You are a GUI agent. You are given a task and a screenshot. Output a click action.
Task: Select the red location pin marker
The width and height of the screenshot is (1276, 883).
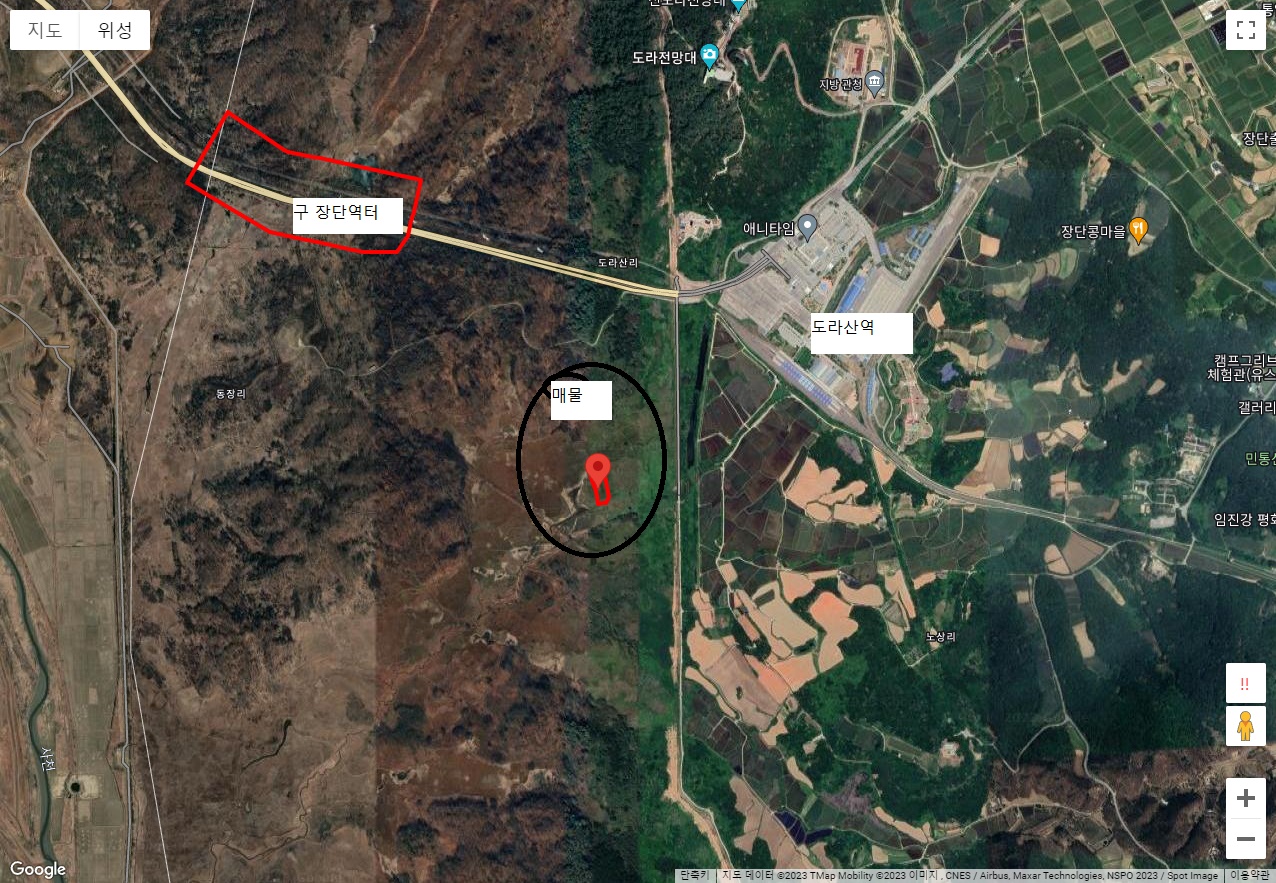tap(598, 470)
